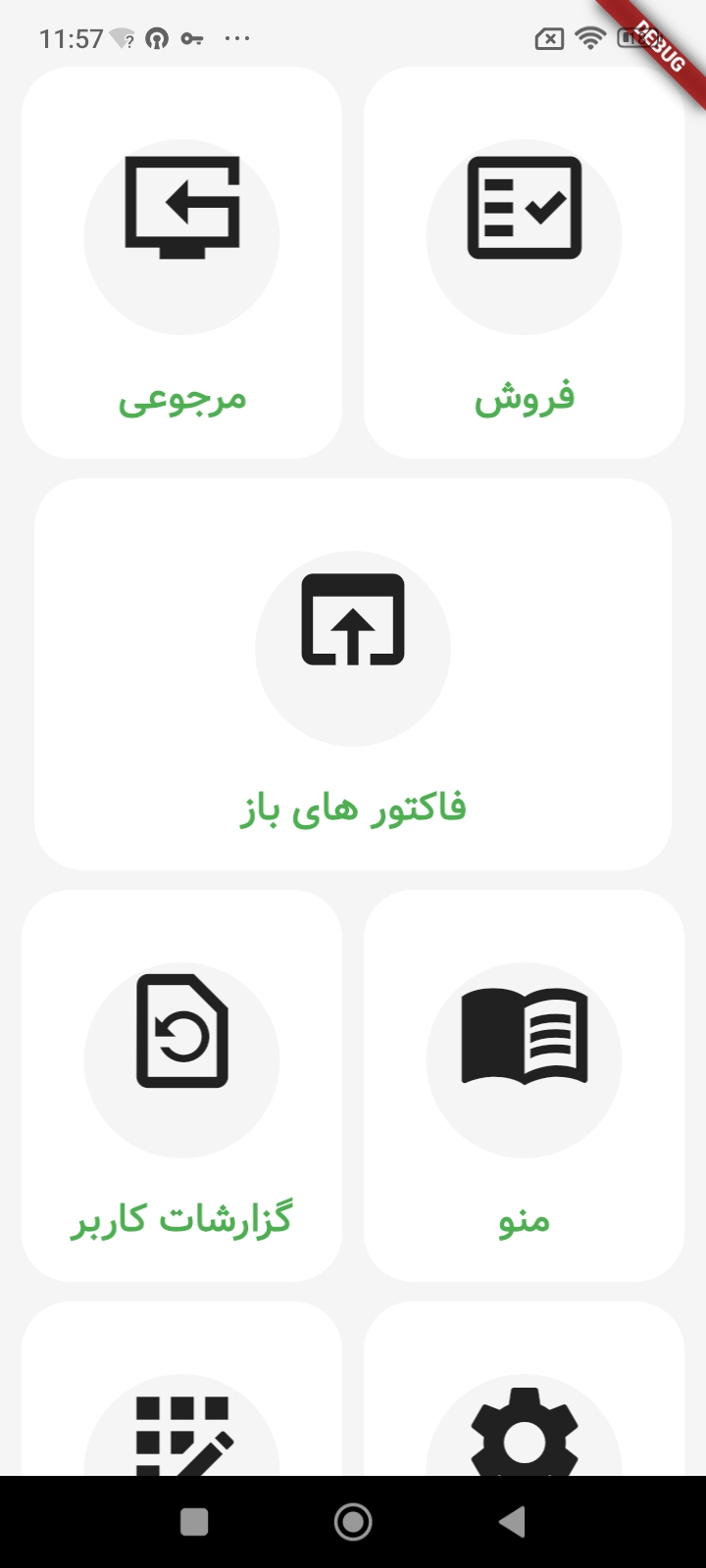Open فاکتور های باز via its label
This screenshot has width=706, height=1568.
tap(353, 806)
